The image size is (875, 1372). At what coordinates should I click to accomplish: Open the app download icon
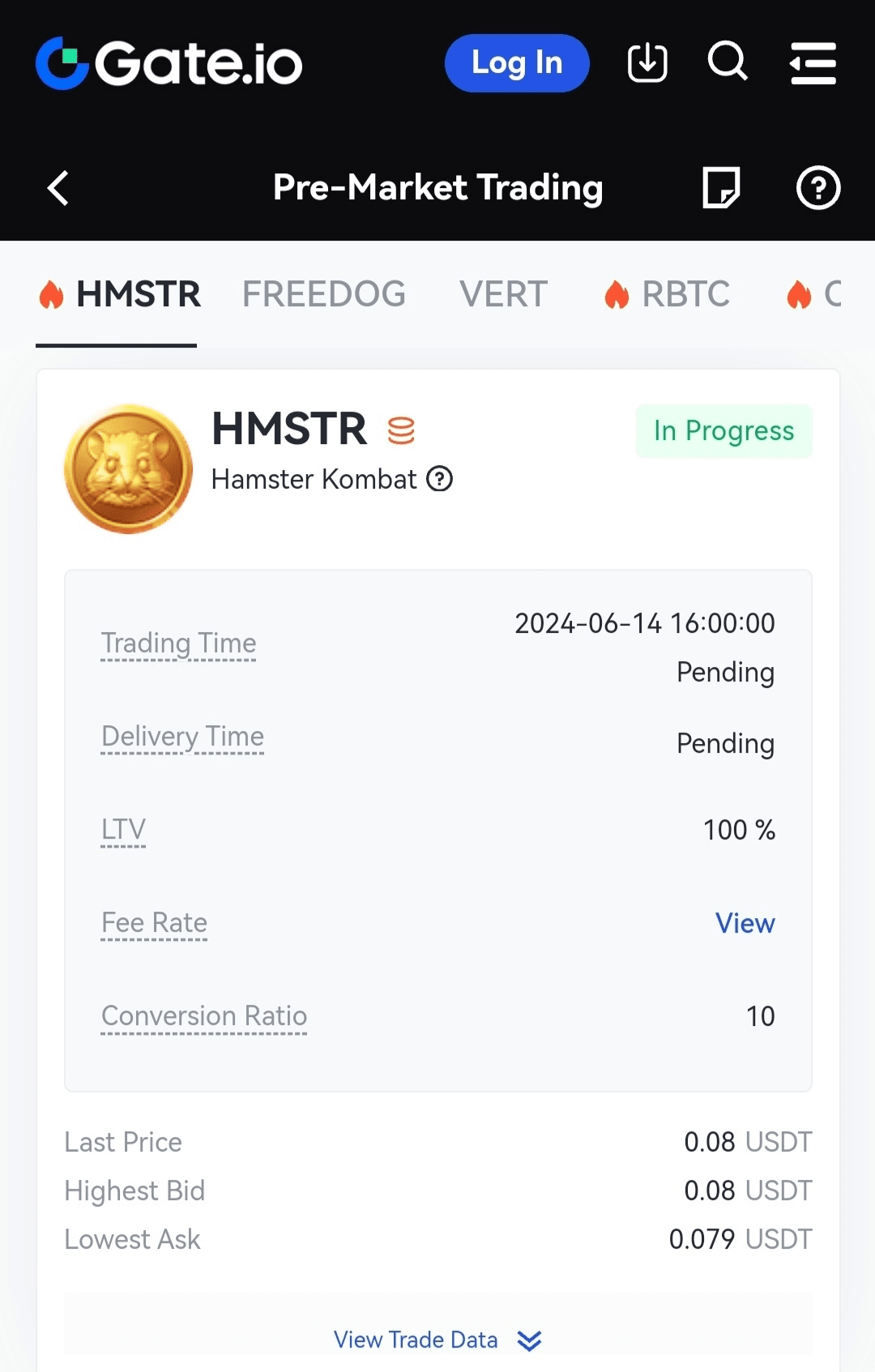coord(647,63)
